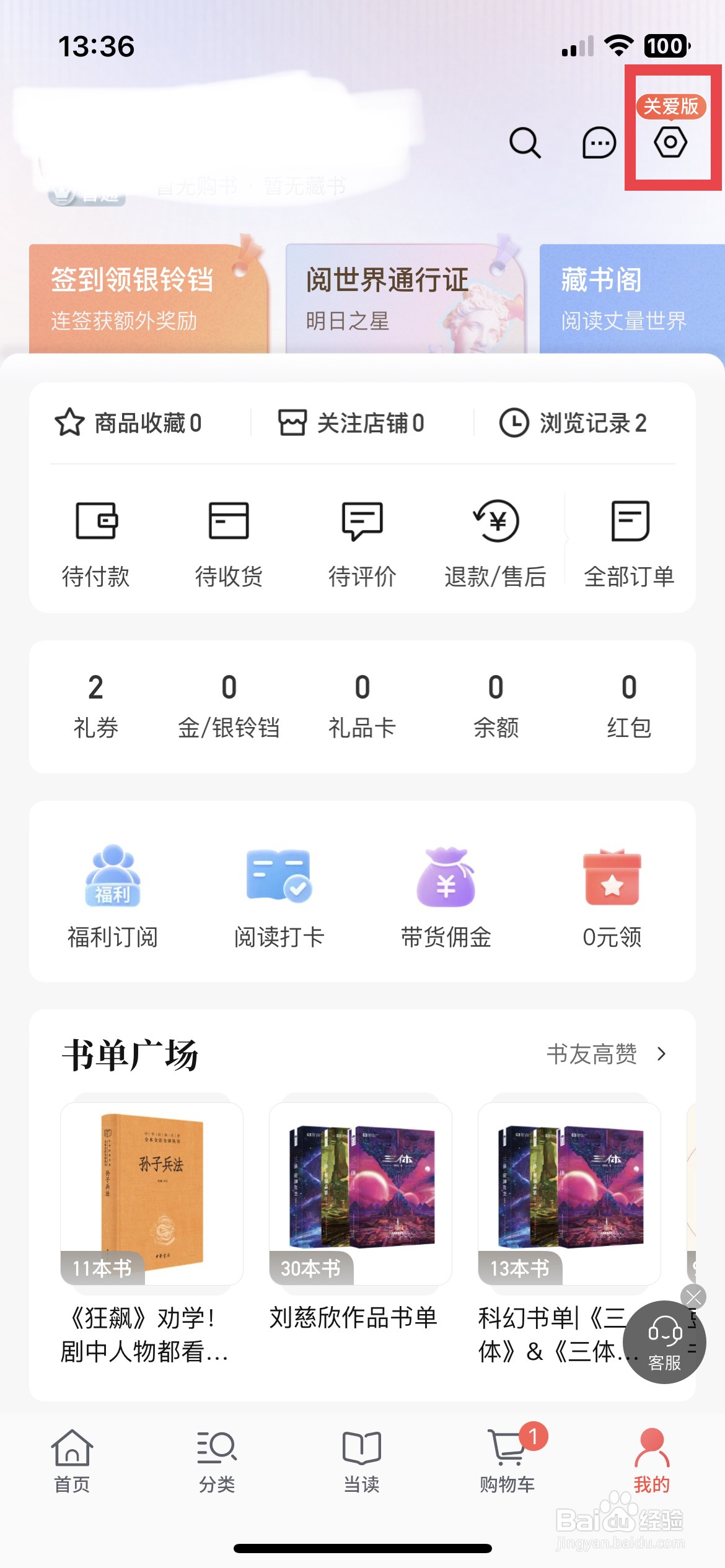Open 待收货 orders awaiting delivery
Viewport: 725px width, 1568px height.
[229, 543]
